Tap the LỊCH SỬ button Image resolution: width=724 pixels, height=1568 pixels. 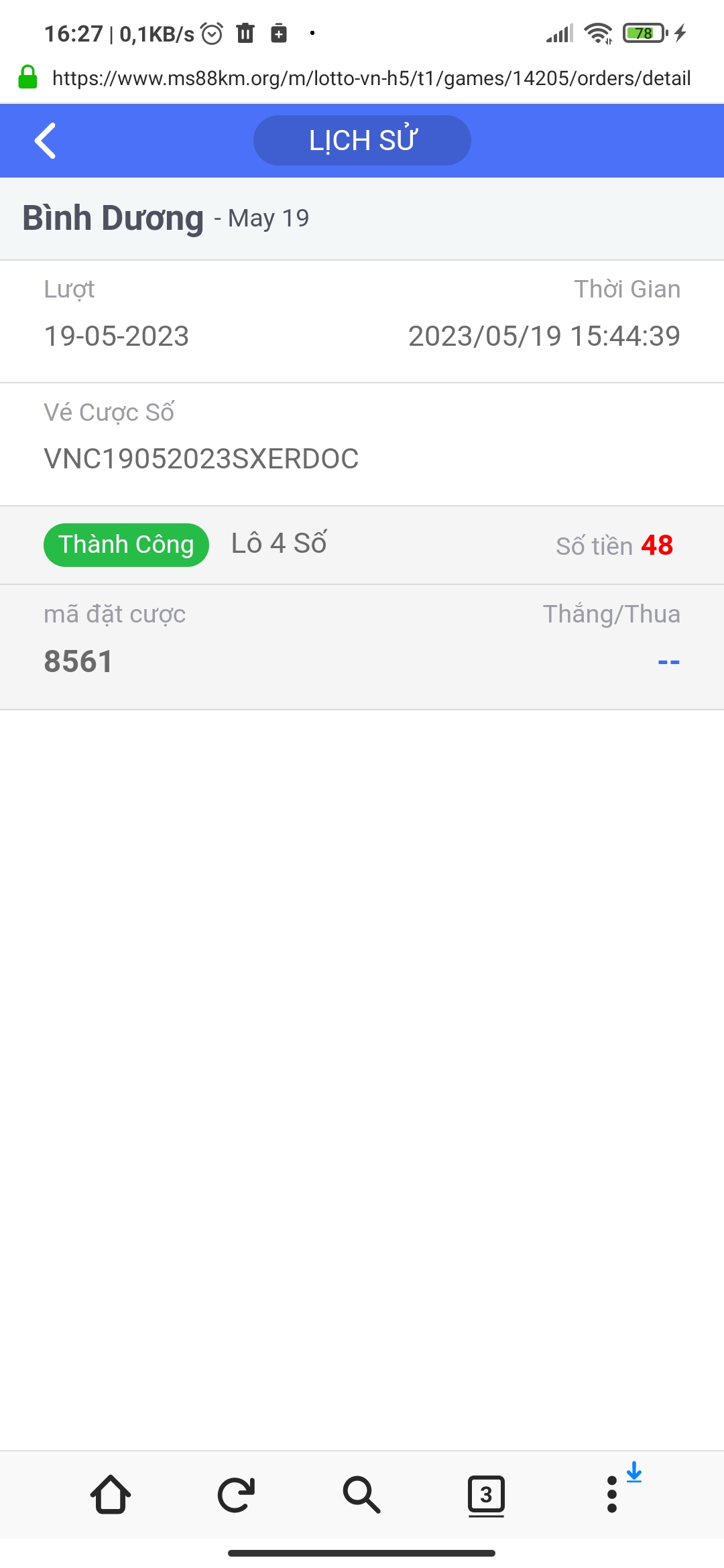coord(362,141)
